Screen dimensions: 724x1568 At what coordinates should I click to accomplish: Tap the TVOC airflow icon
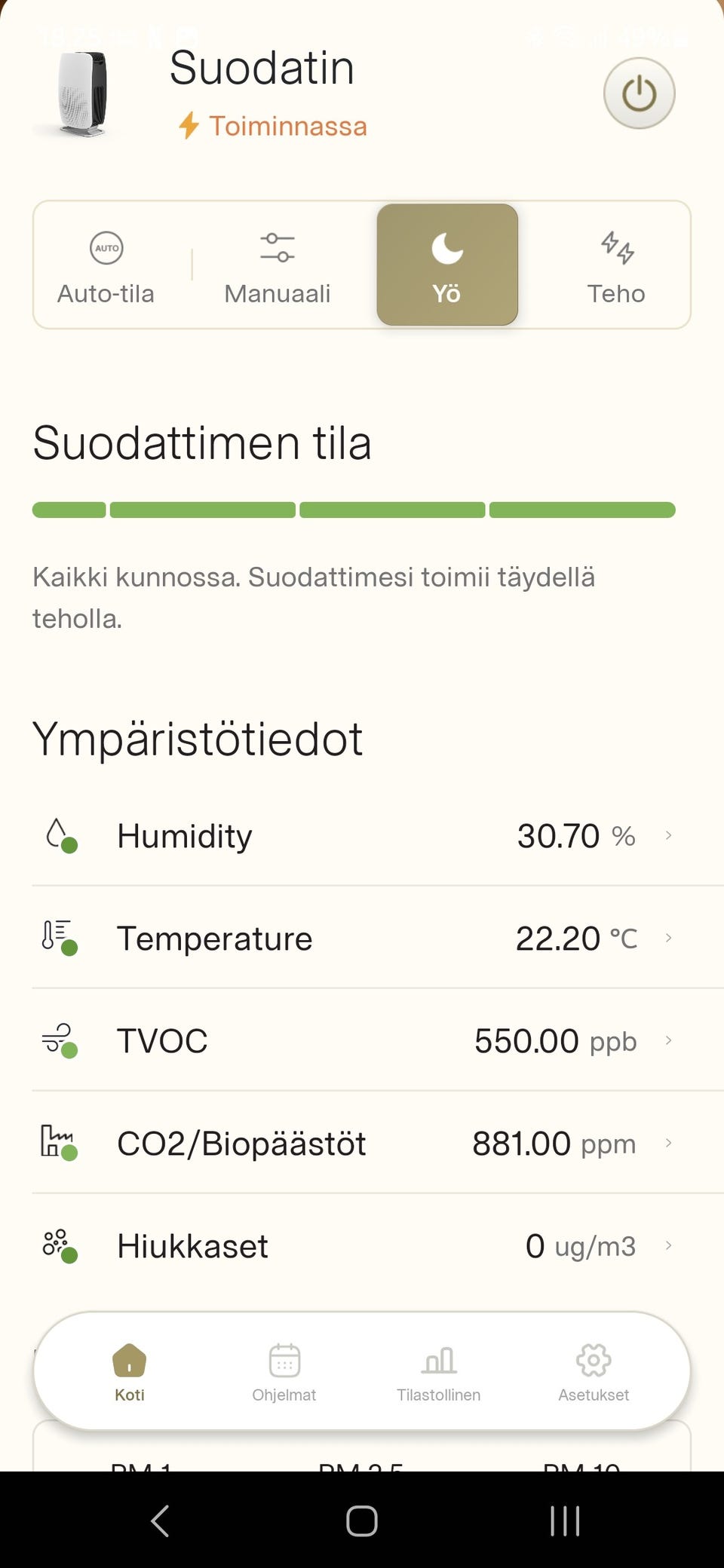point(57,1040)
